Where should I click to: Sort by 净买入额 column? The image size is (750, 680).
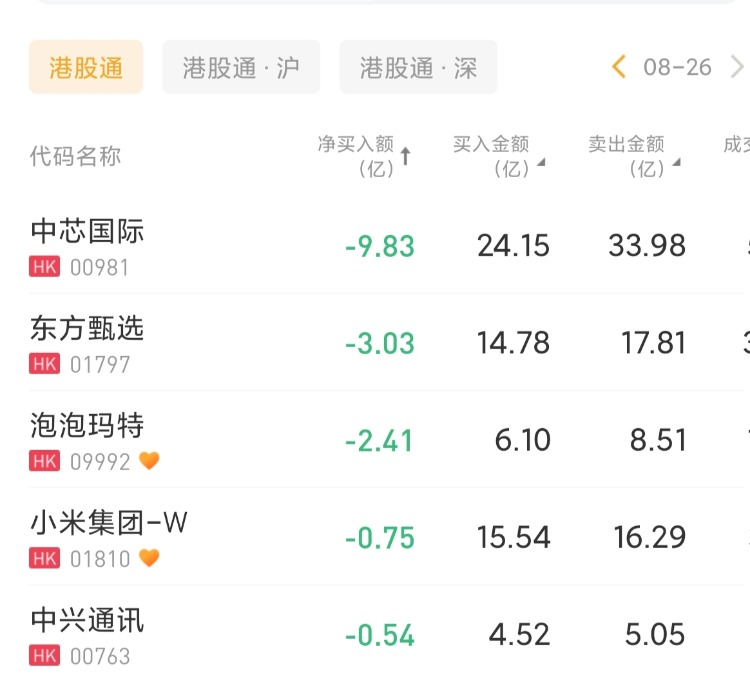point(363,156)
